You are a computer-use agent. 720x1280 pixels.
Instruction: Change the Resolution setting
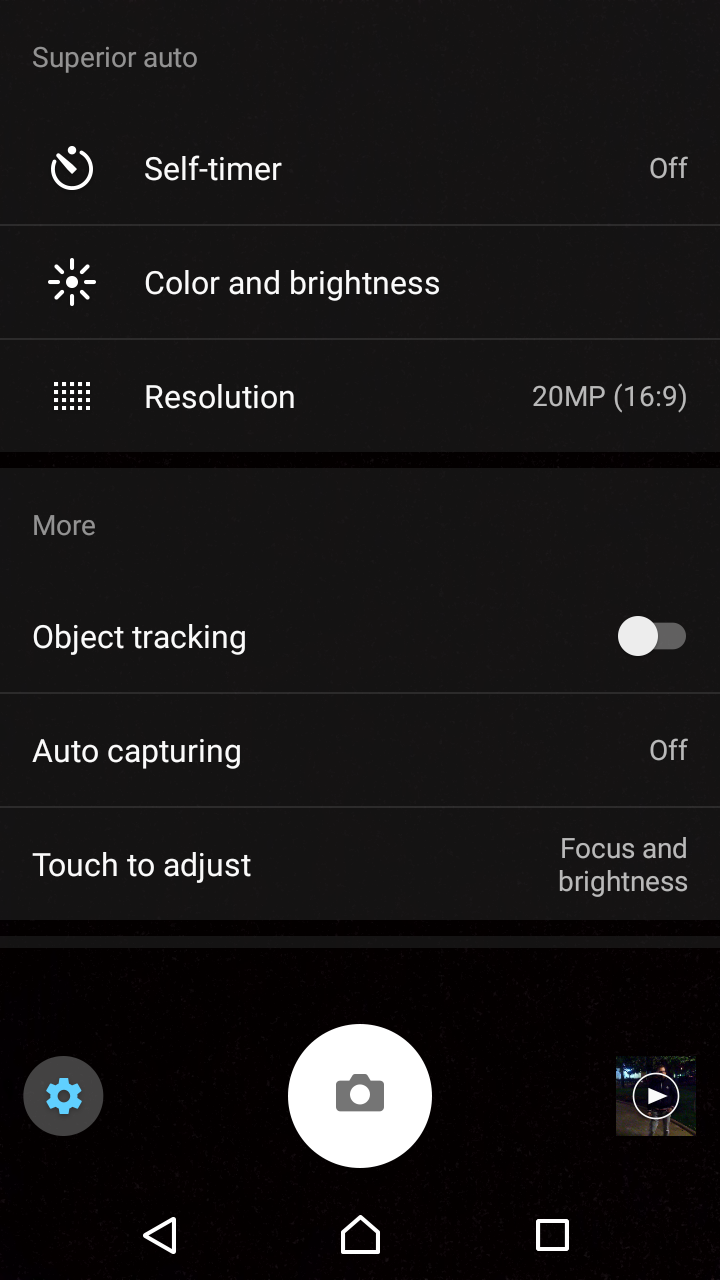coord(360,397)
